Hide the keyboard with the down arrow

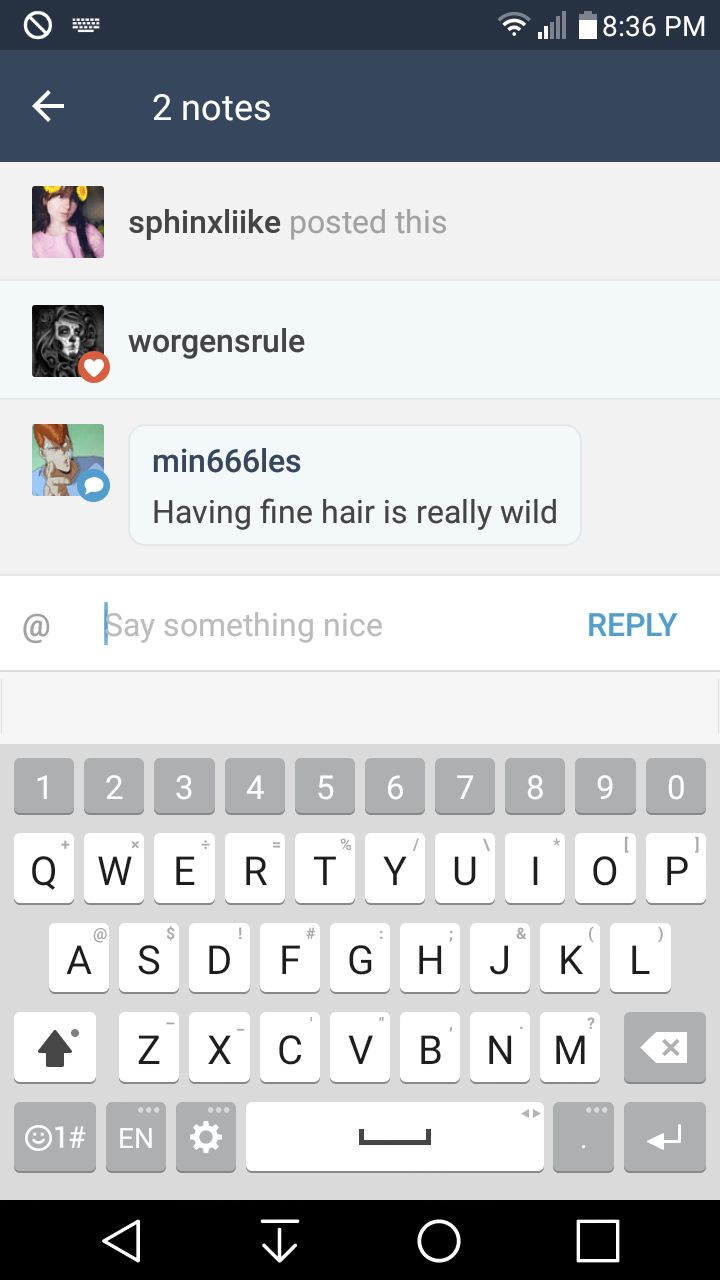279,1241
